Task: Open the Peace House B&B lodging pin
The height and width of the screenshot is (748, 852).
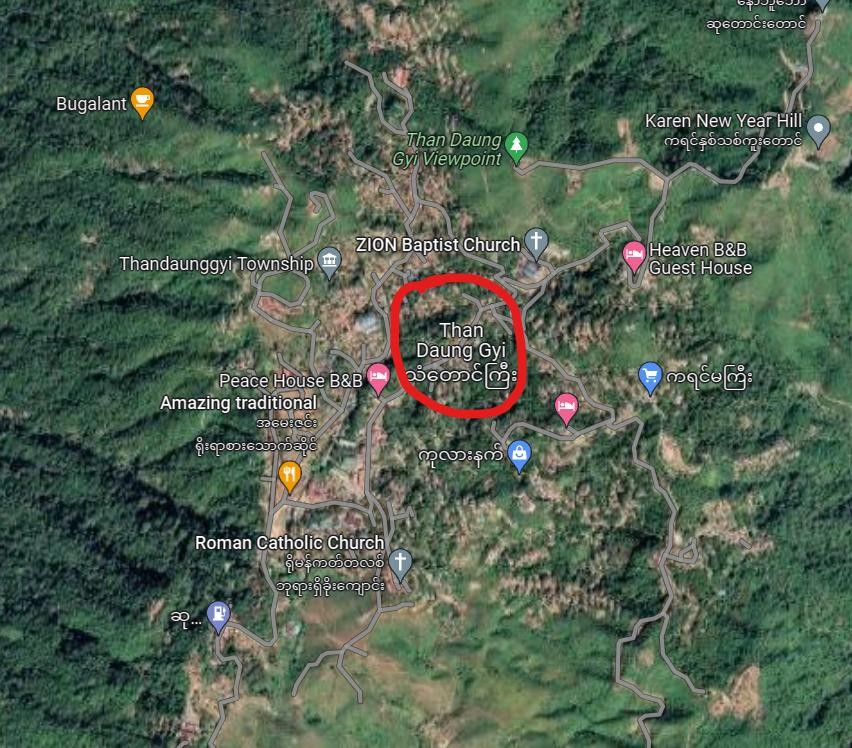Action: [378, 378]
